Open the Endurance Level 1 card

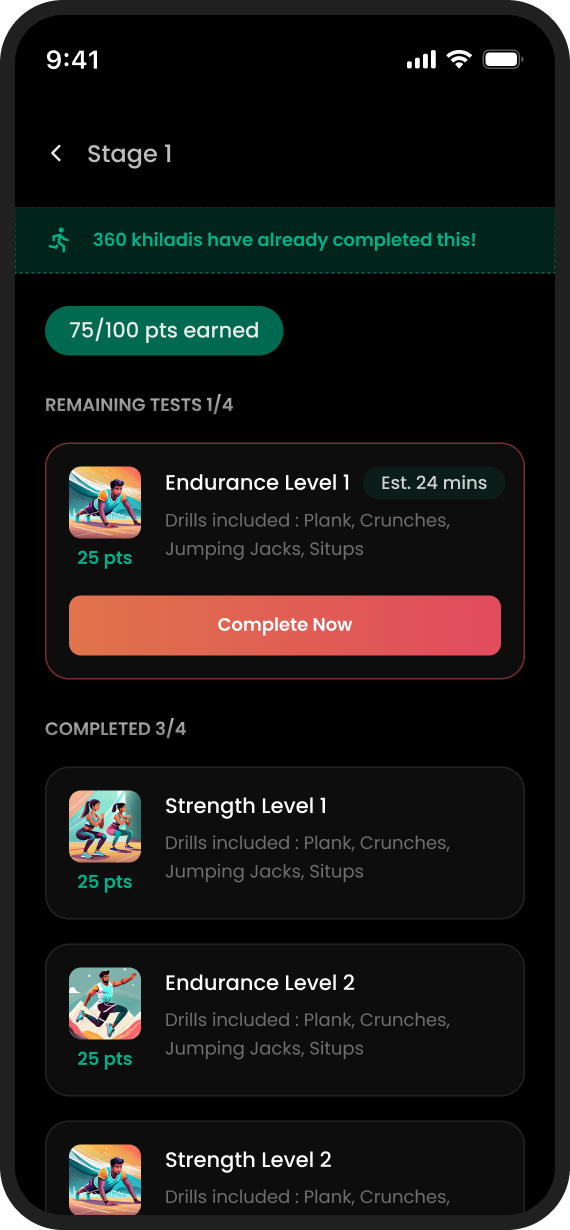[x=285, y=561]
